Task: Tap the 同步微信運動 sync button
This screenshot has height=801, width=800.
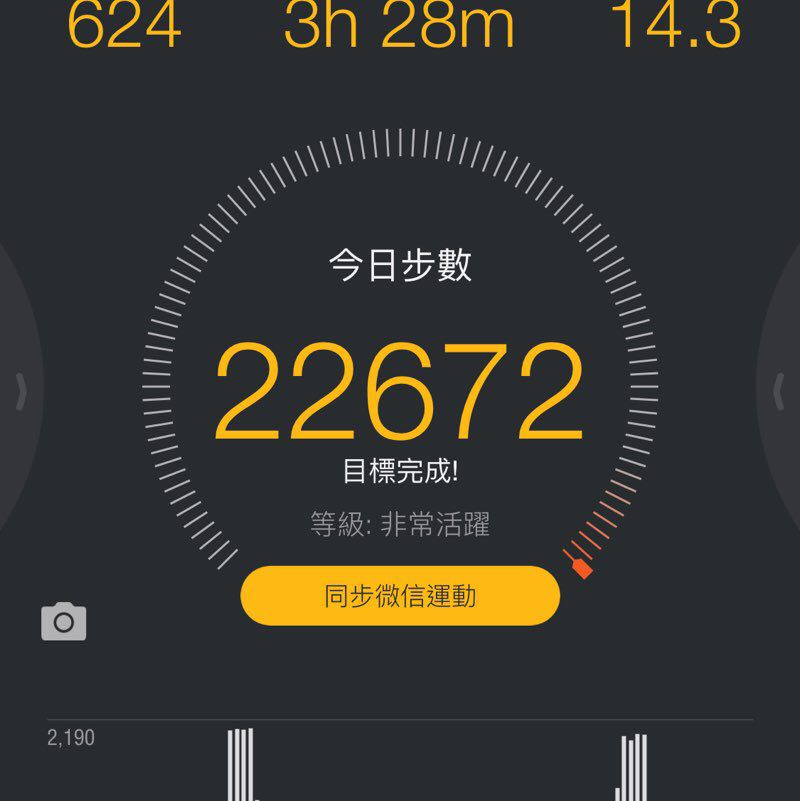Action: (x=400, y=597)
